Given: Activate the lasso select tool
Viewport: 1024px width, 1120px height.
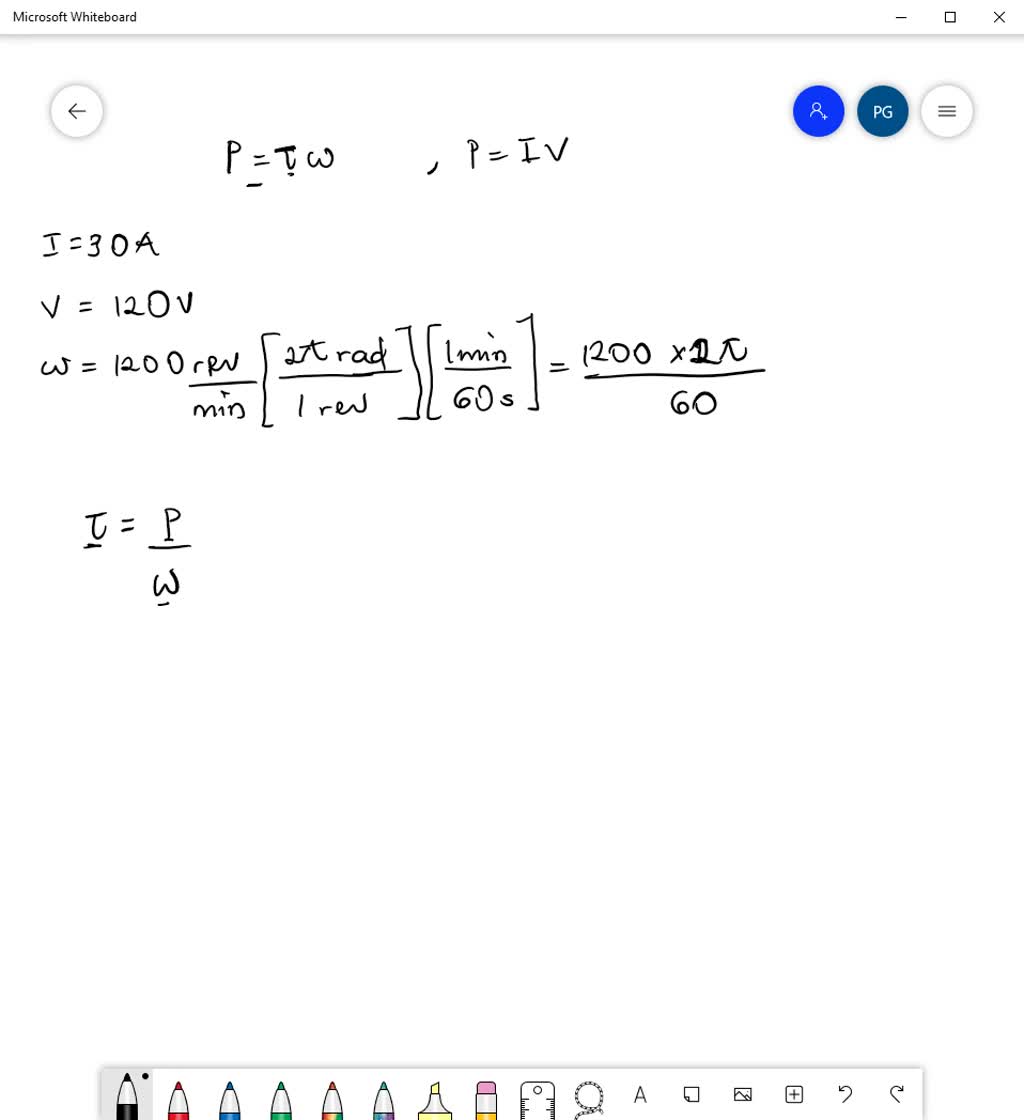Looking at the screenshot, I should coord(589,1097).
